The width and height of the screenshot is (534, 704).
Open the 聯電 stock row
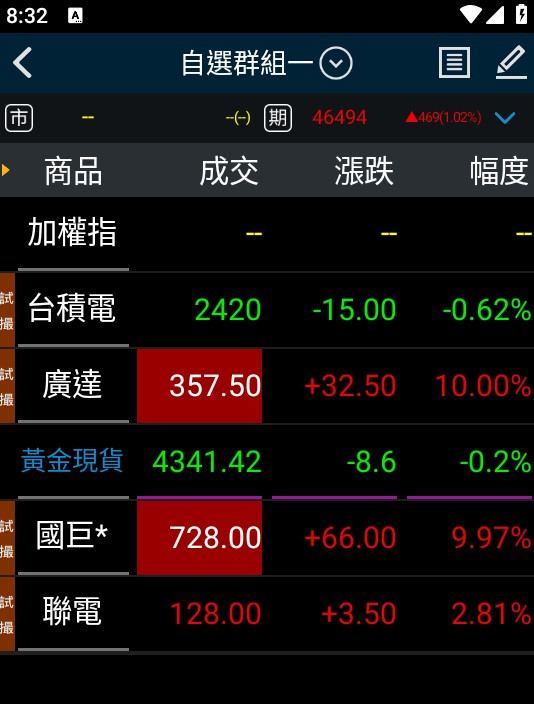(267, 613)
